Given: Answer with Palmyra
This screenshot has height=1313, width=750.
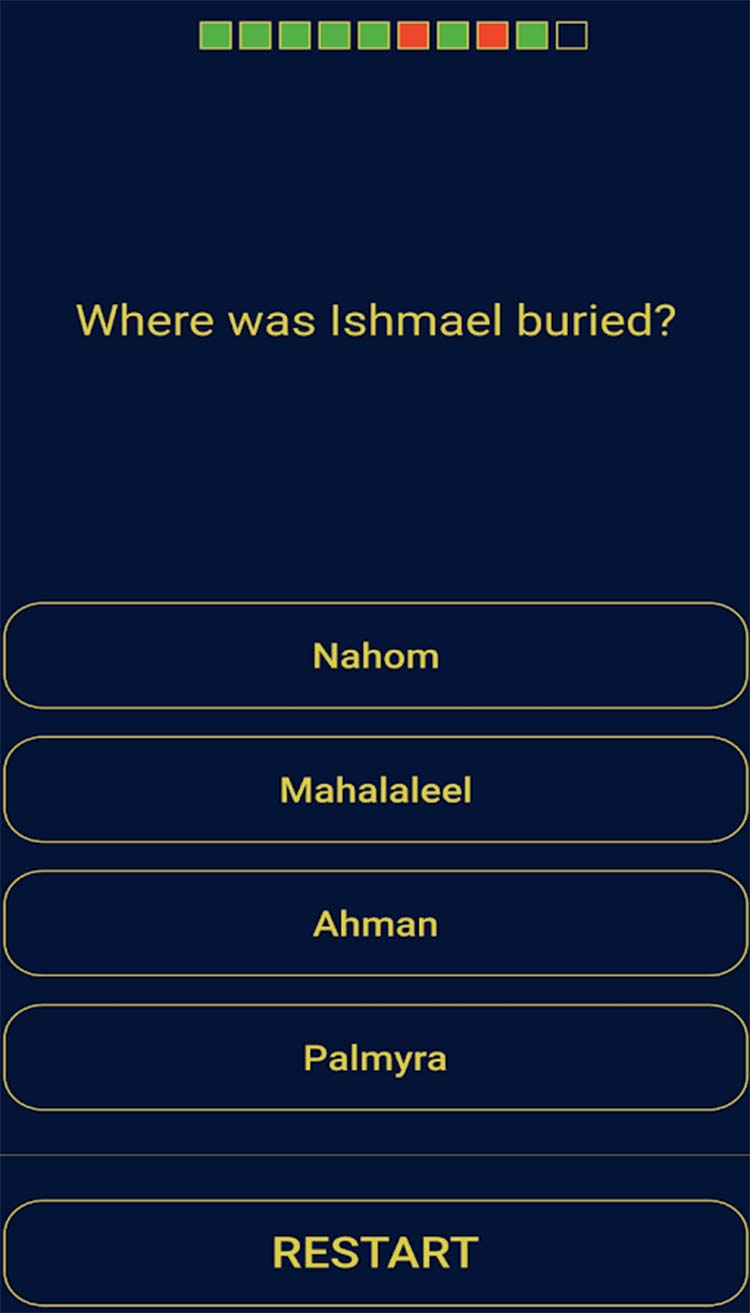Looking at the screenshot, I should (375, 1058).
